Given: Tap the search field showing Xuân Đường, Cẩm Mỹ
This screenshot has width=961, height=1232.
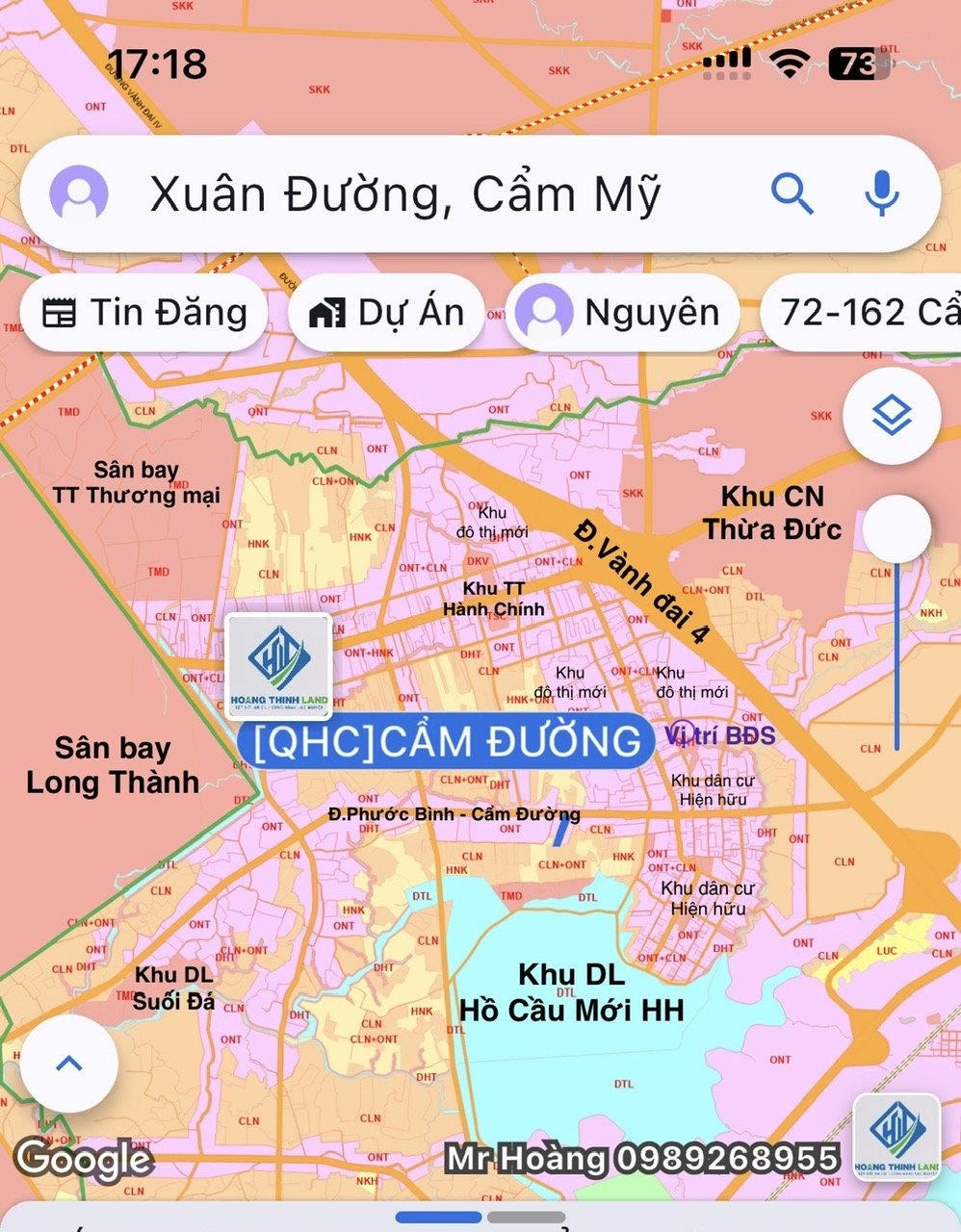Looking at the screenshot, I should point(404,194).
